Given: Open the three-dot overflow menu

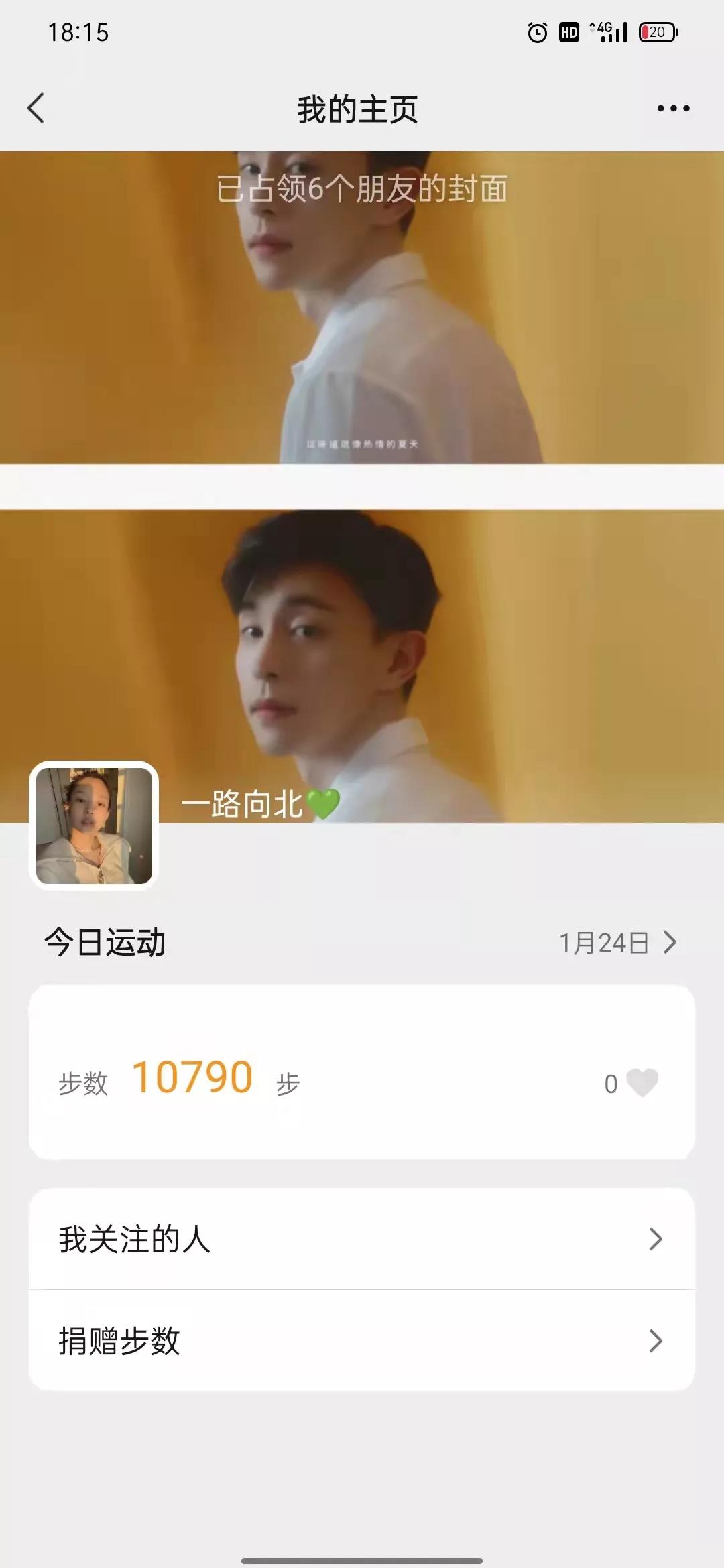Looking at the screenshot, I should 673,109.
